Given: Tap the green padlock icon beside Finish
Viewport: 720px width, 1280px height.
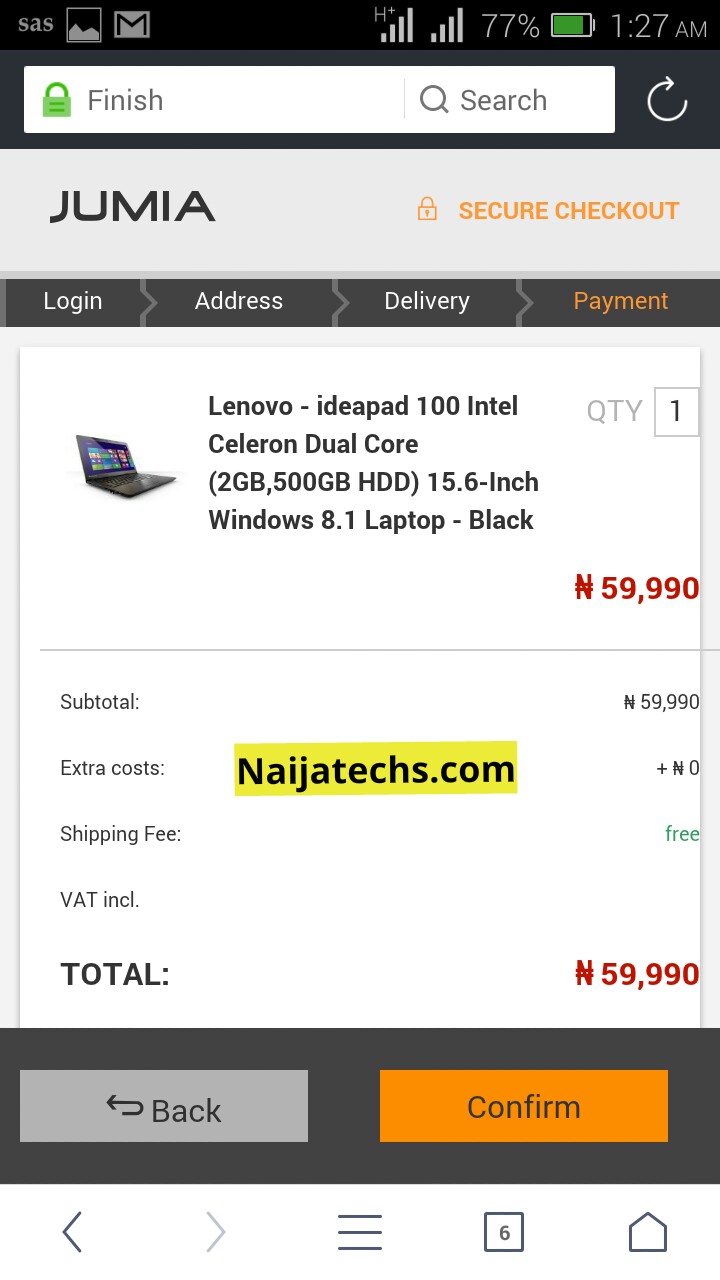Looking at the screenshot, I should [x=57, y=99].
